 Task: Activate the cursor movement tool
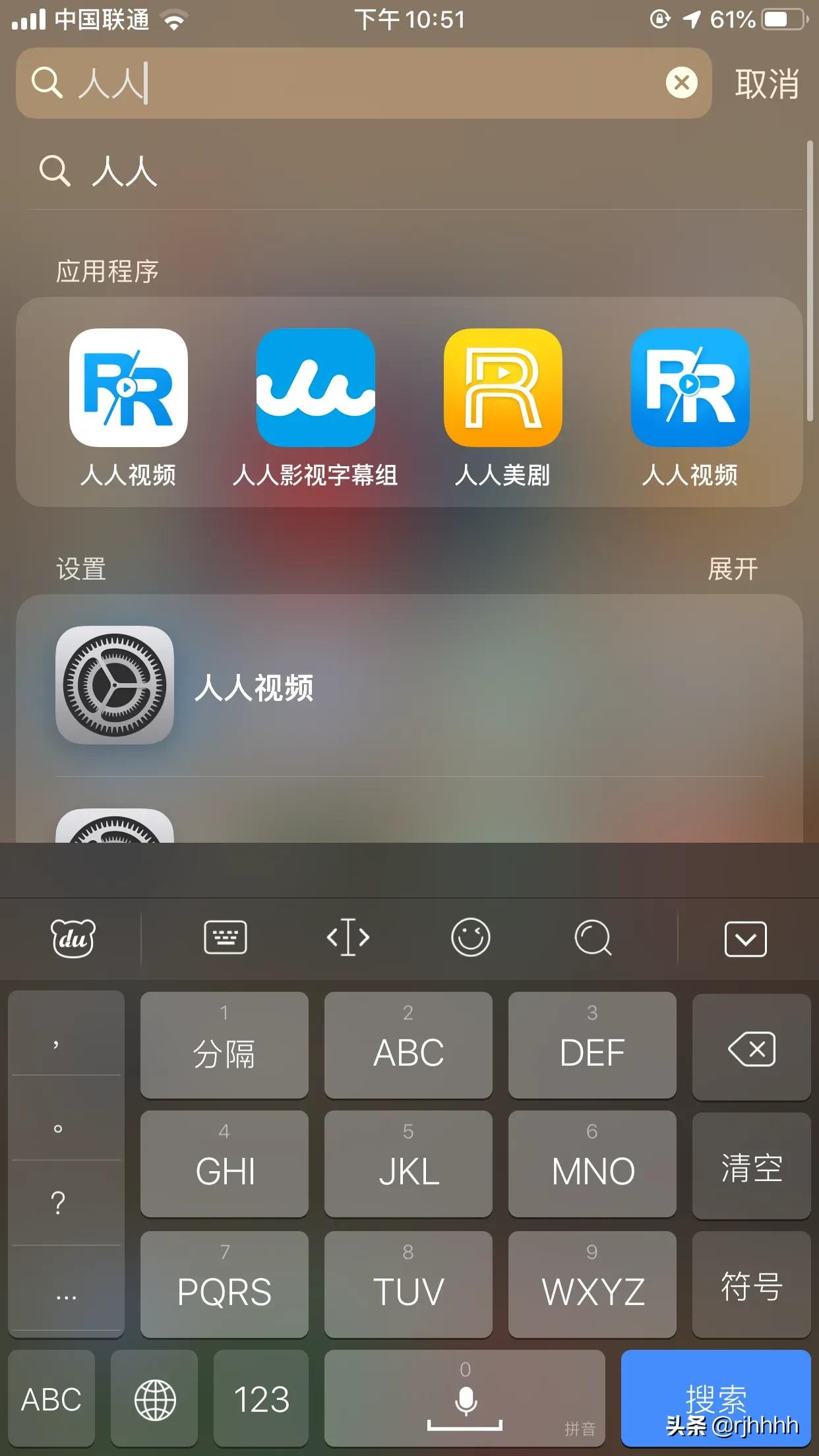[348, 938]
